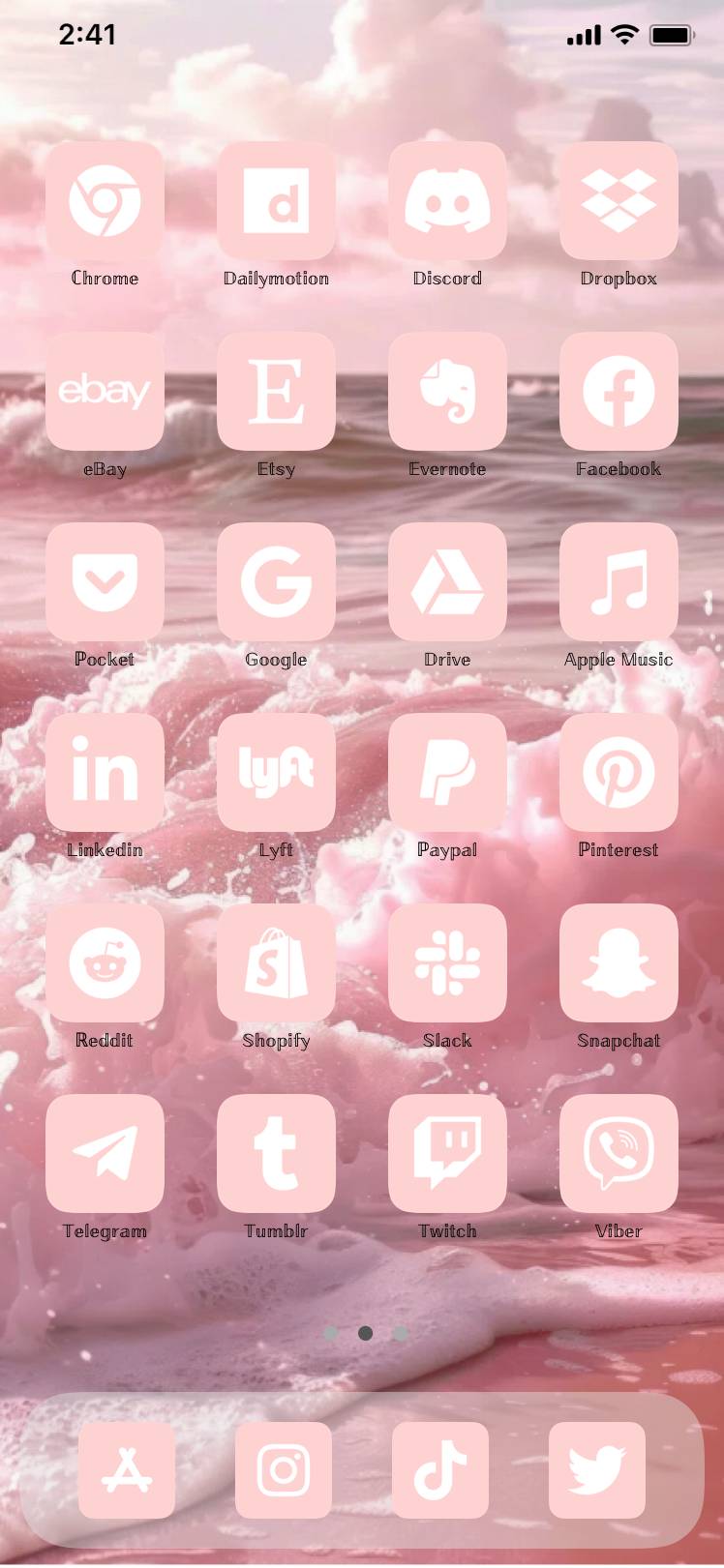Viewport: 724px width, 1568px height.
Task: Launch the eBay app
Action: click(x=105, y=392)
